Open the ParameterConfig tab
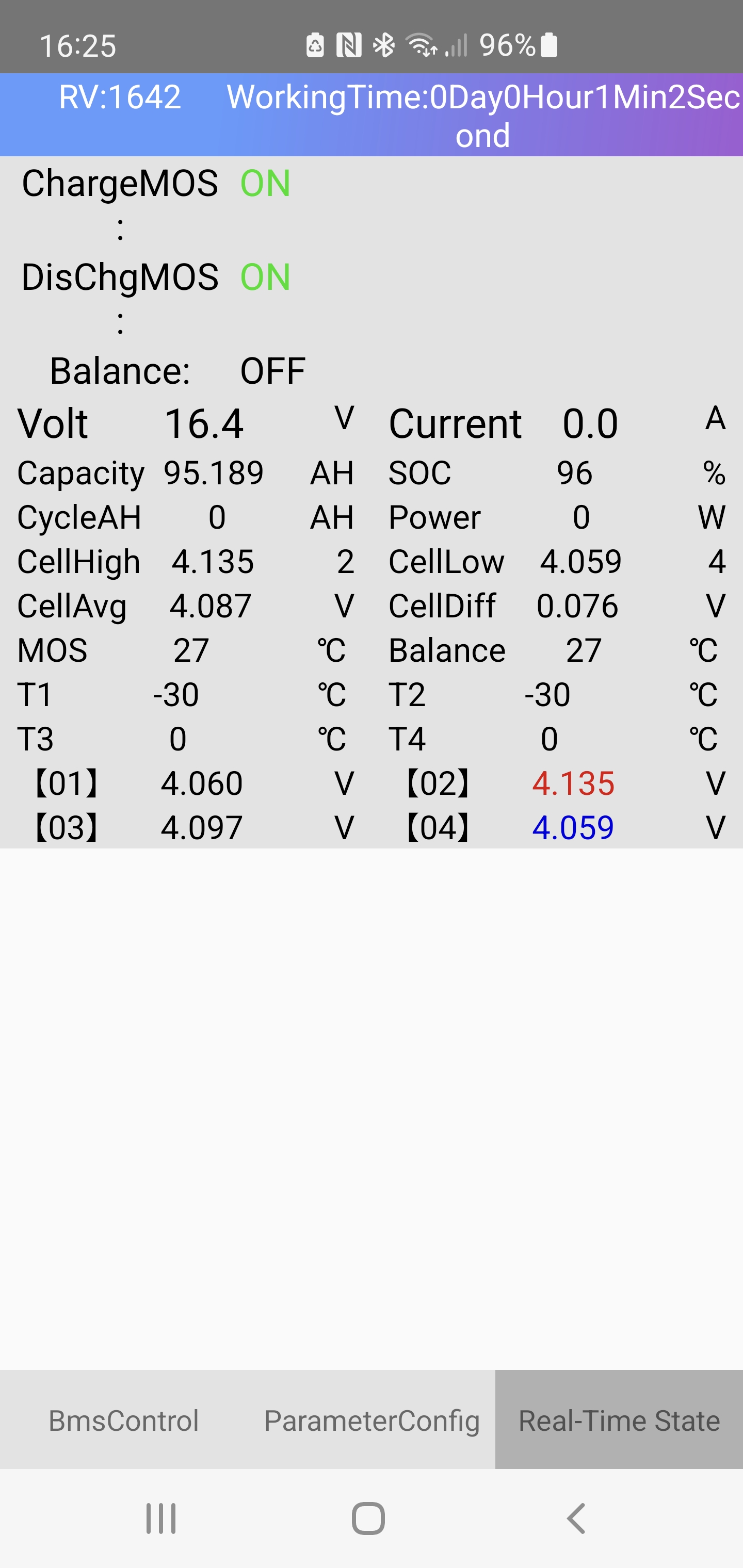743x1568 pixels. [x=372, y=1420]
